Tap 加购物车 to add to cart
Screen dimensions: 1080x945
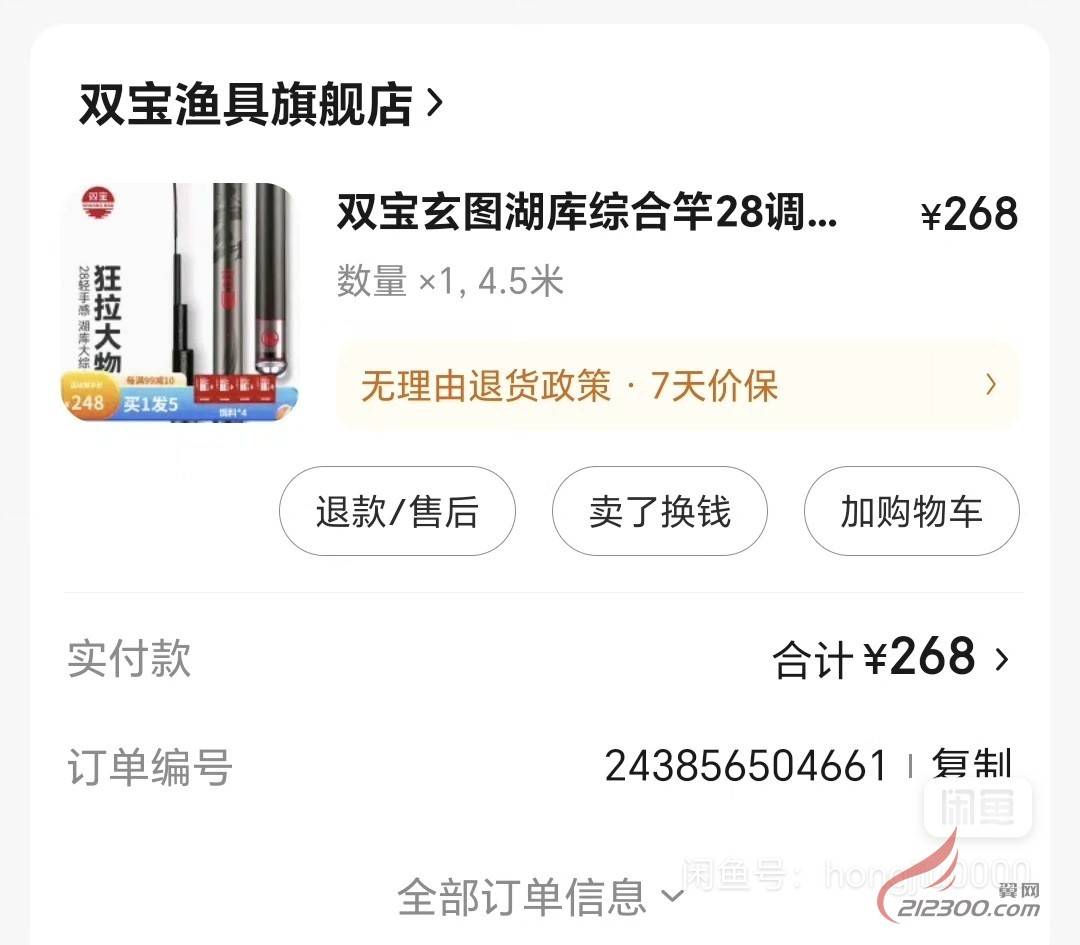coord(911,512)
